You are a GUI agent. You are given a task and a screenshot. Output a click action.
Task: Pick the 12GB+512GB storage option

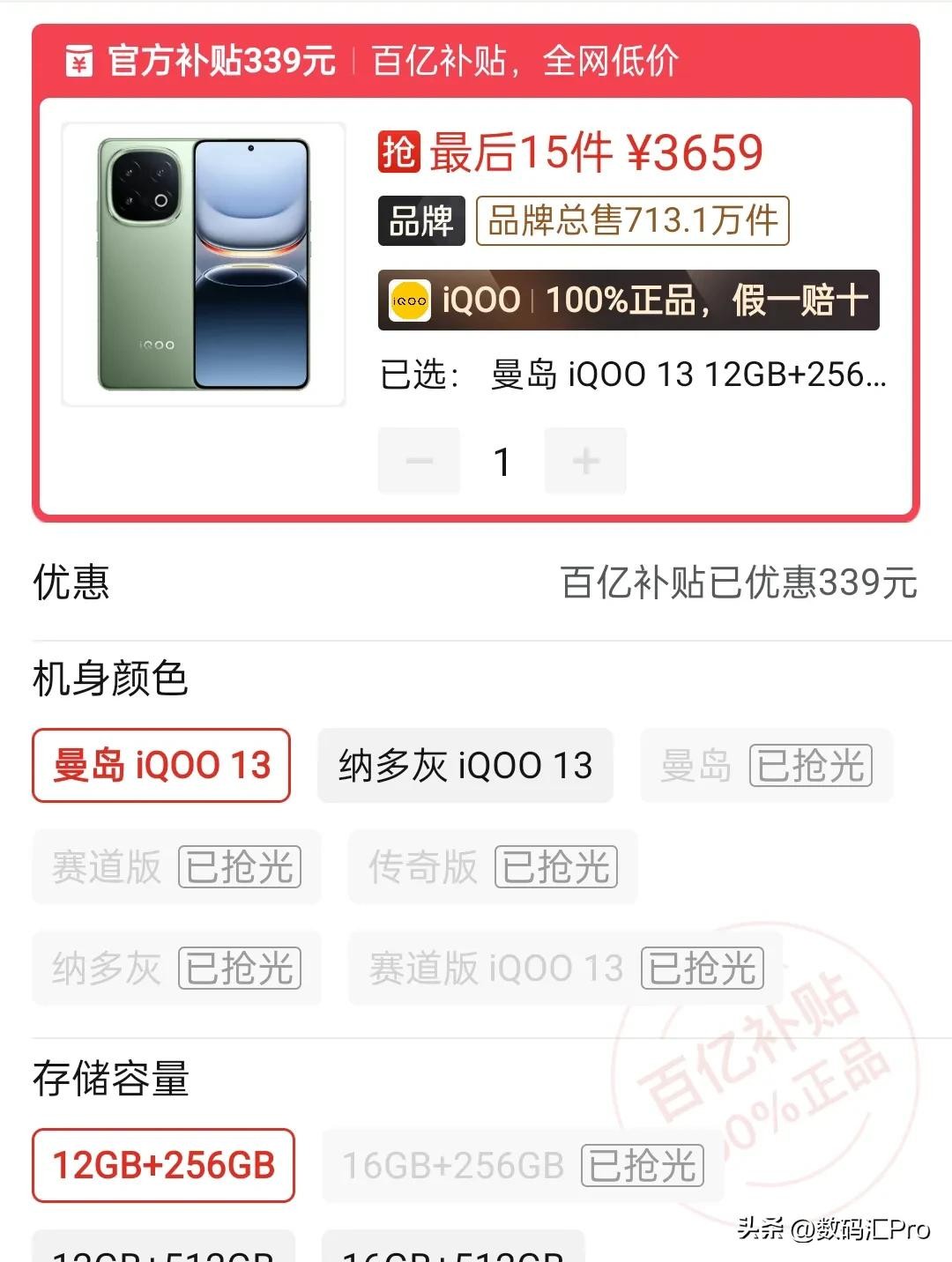pyautogui.click(x=163, y=1250)
